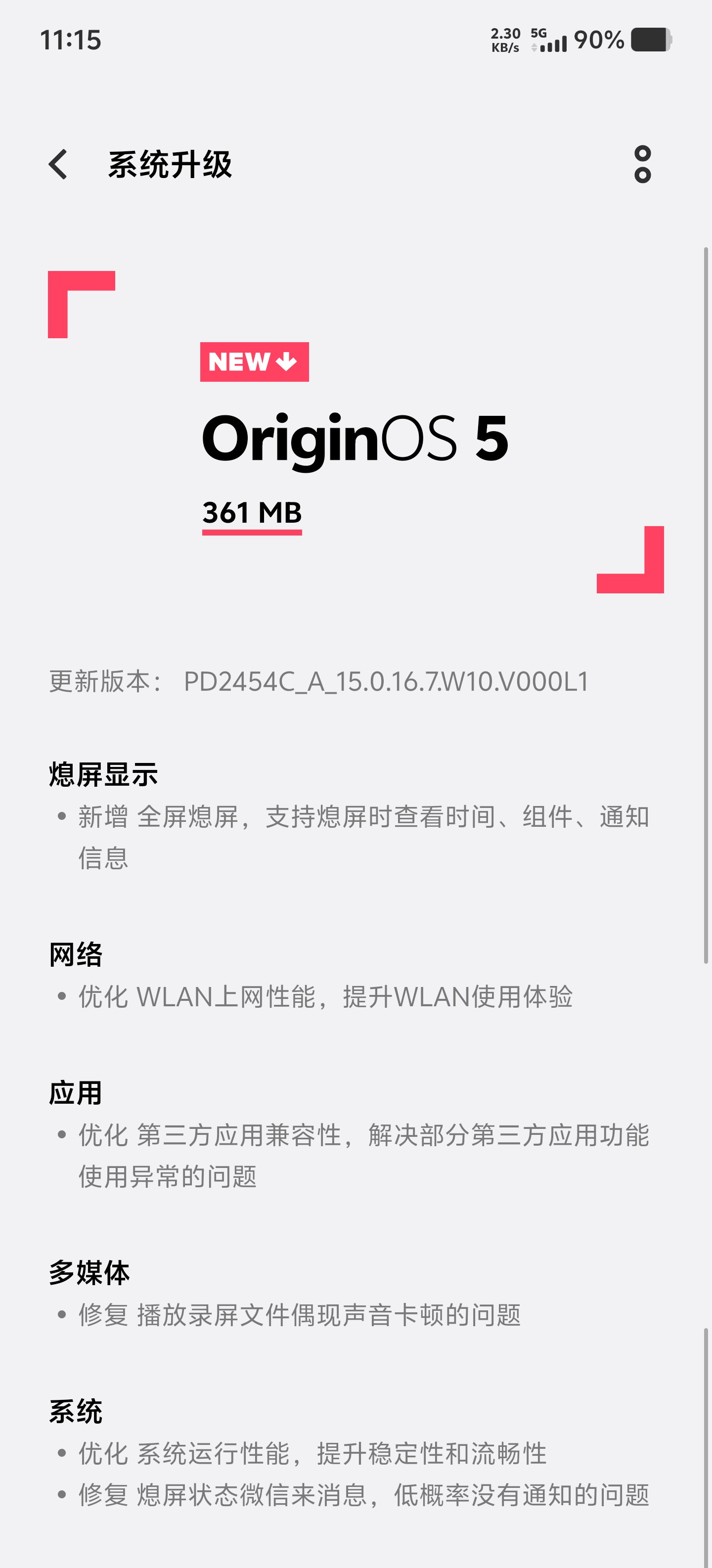
Task: Go back from 系统升级 page
Action: pos(58,164)
